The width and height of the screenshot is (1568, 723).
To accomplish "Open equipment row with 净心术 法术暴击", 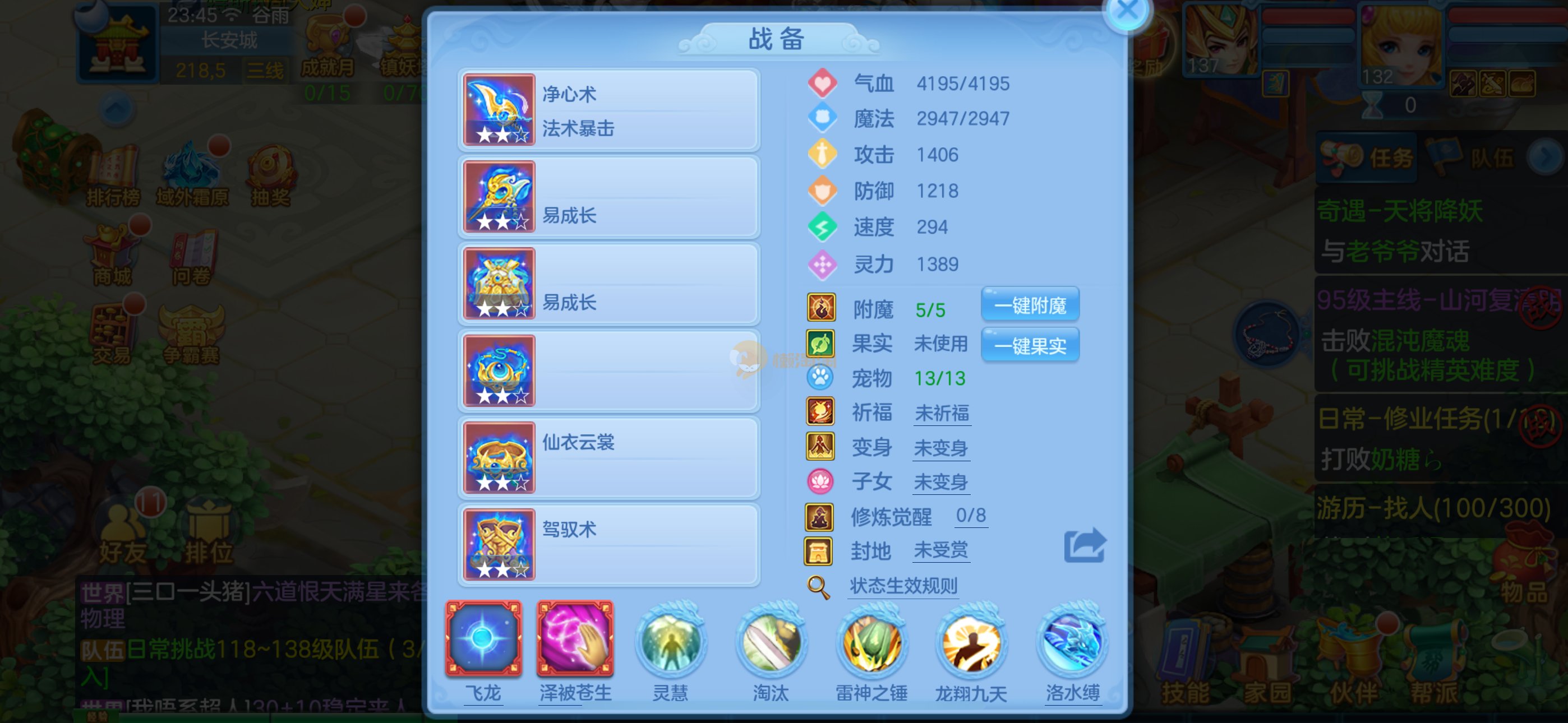I will tap(608, 110).
